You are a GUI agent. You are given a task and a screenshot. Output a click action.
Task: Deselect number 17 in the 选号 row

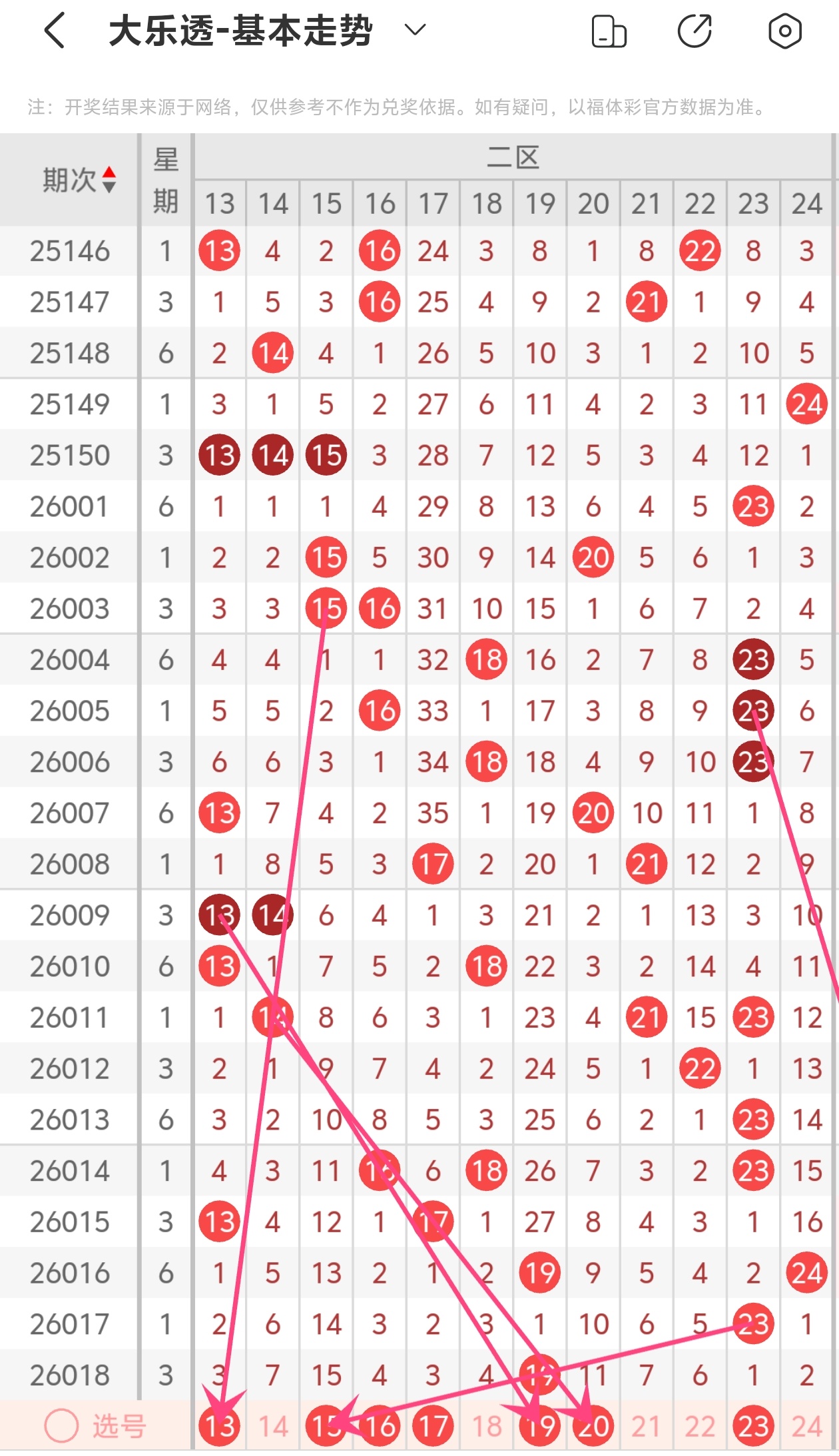coord(433,1427)
